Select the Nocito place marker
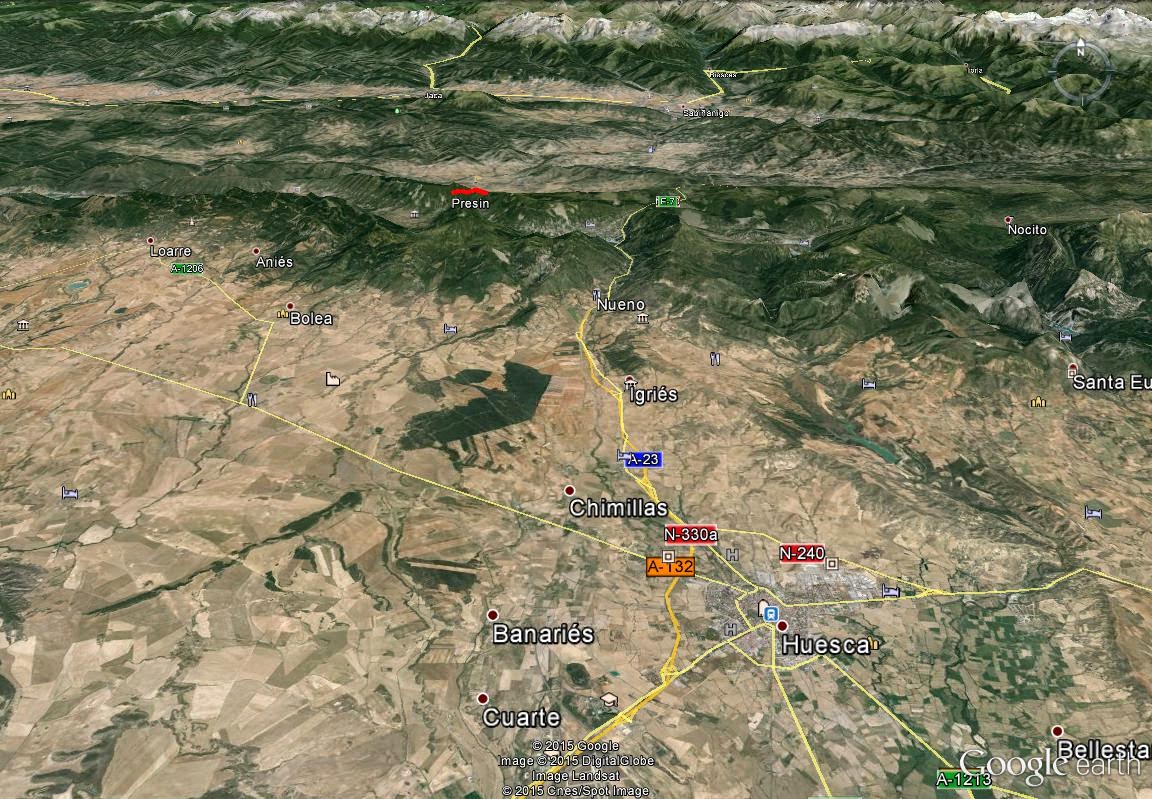 (x=1008, y=220)
